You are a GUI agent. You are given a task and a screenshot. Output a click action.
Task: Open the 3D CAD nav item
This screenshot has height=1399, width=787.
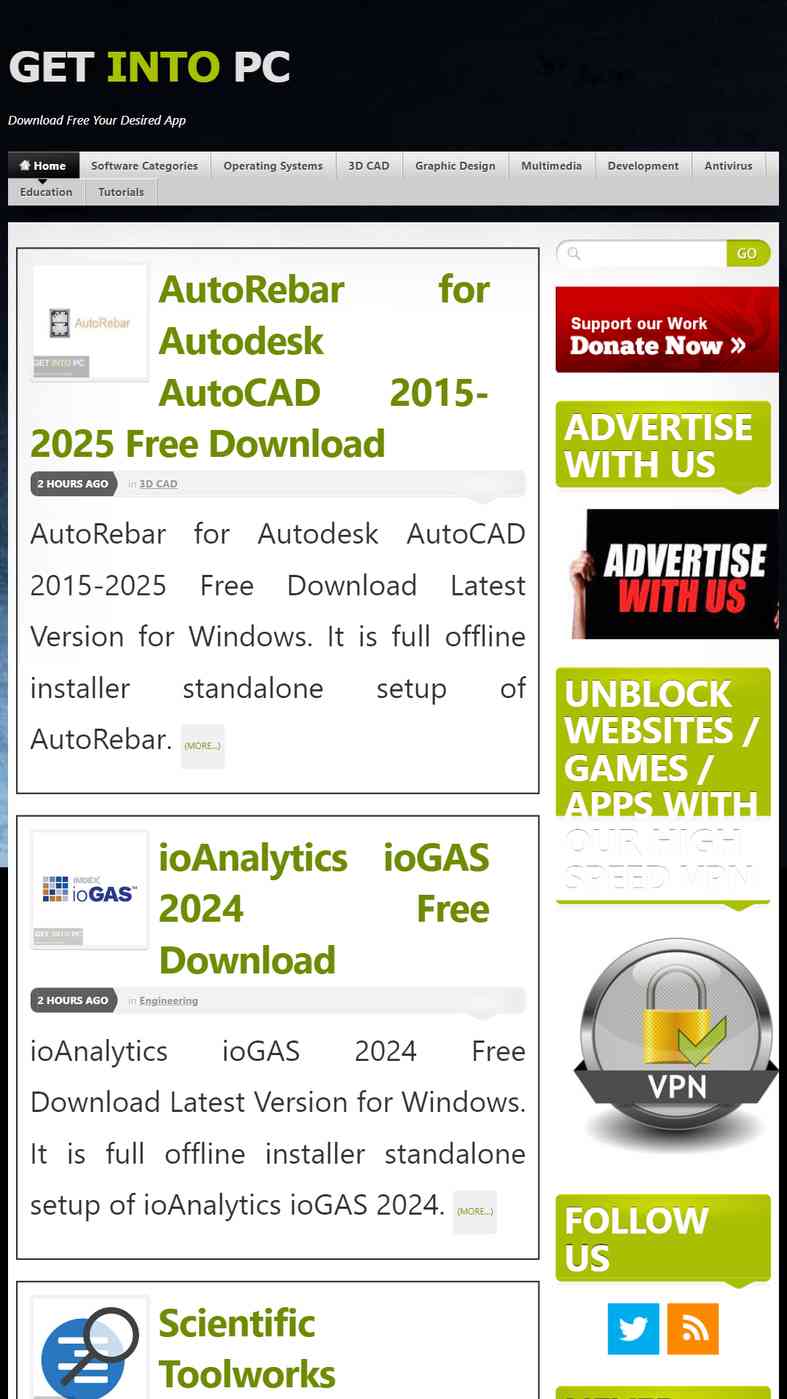pos(369,166)
